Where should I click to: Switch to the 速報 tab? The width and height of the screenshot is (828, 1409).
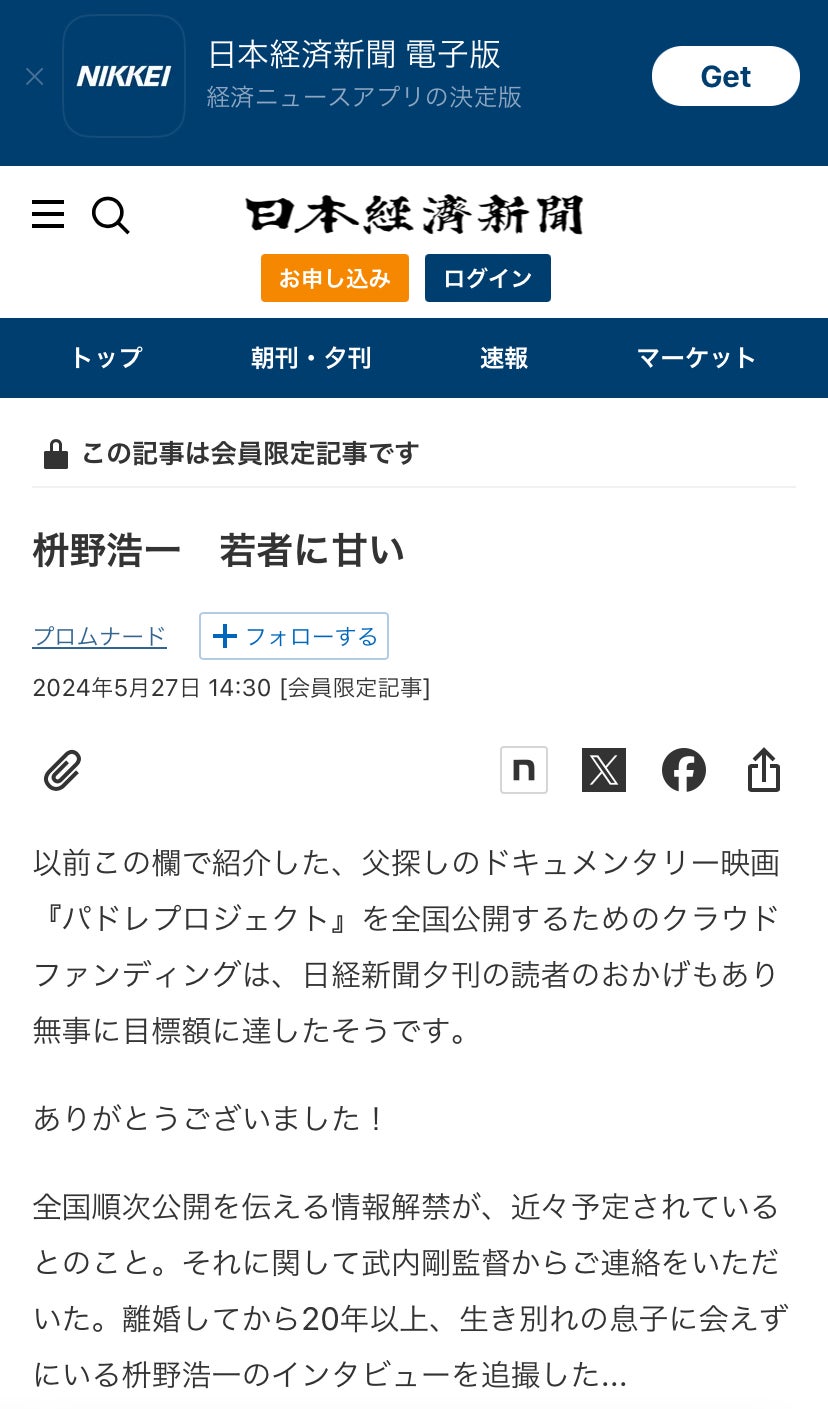tap(503, 358)
